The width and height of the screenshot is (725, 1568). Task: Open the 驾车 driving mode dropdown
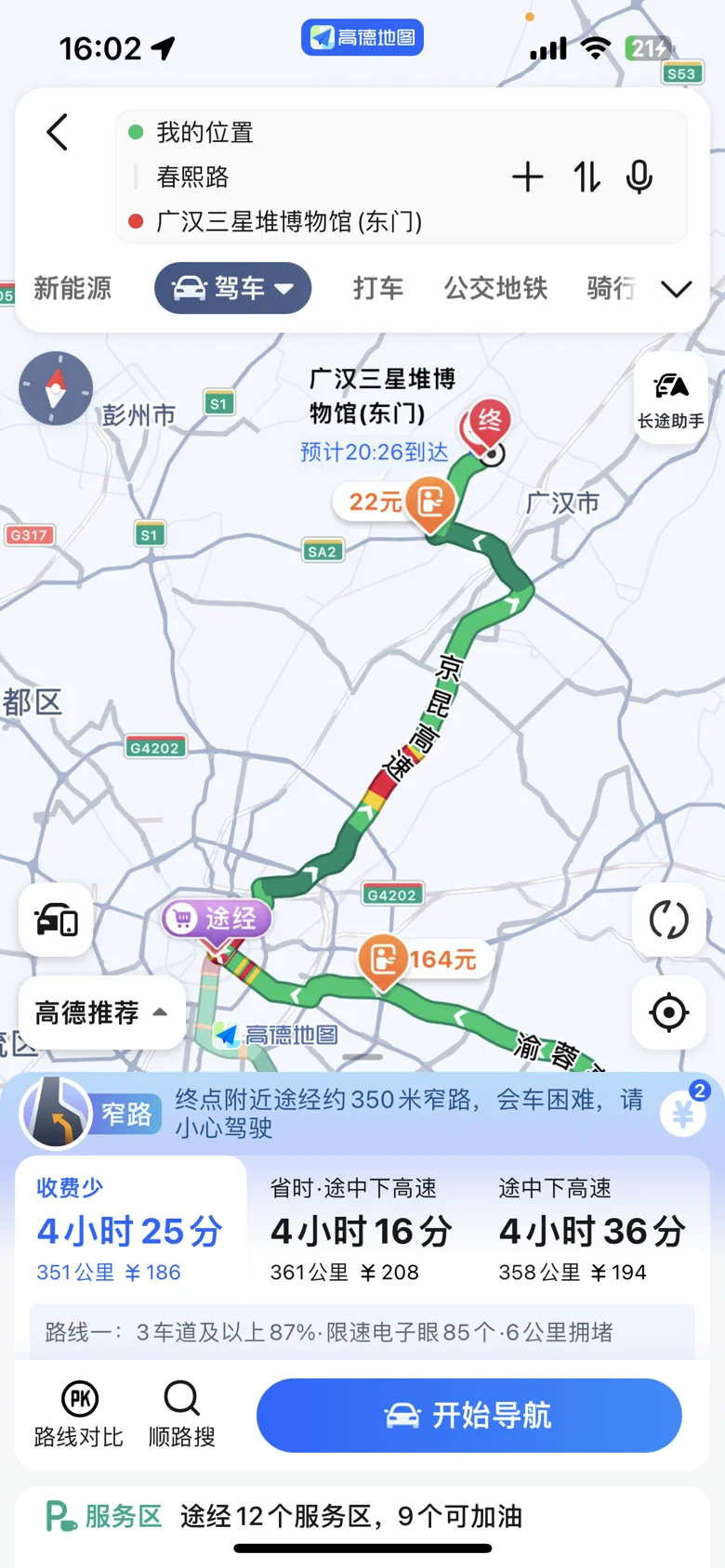point(233,288)
